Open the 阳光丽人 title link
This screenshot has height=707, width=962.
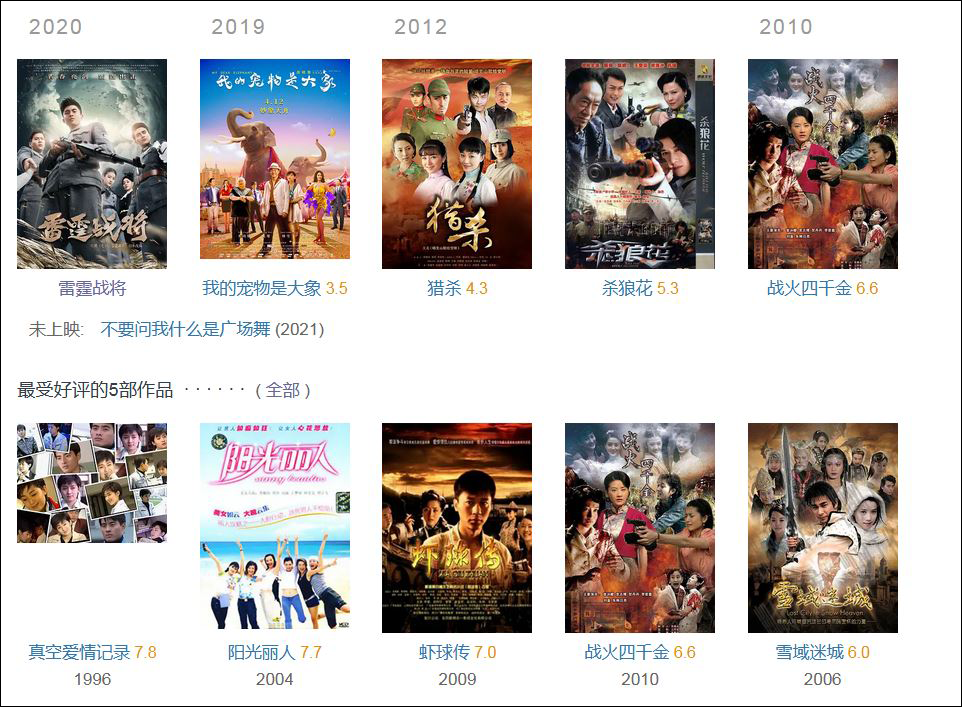[x=261, y=653]
